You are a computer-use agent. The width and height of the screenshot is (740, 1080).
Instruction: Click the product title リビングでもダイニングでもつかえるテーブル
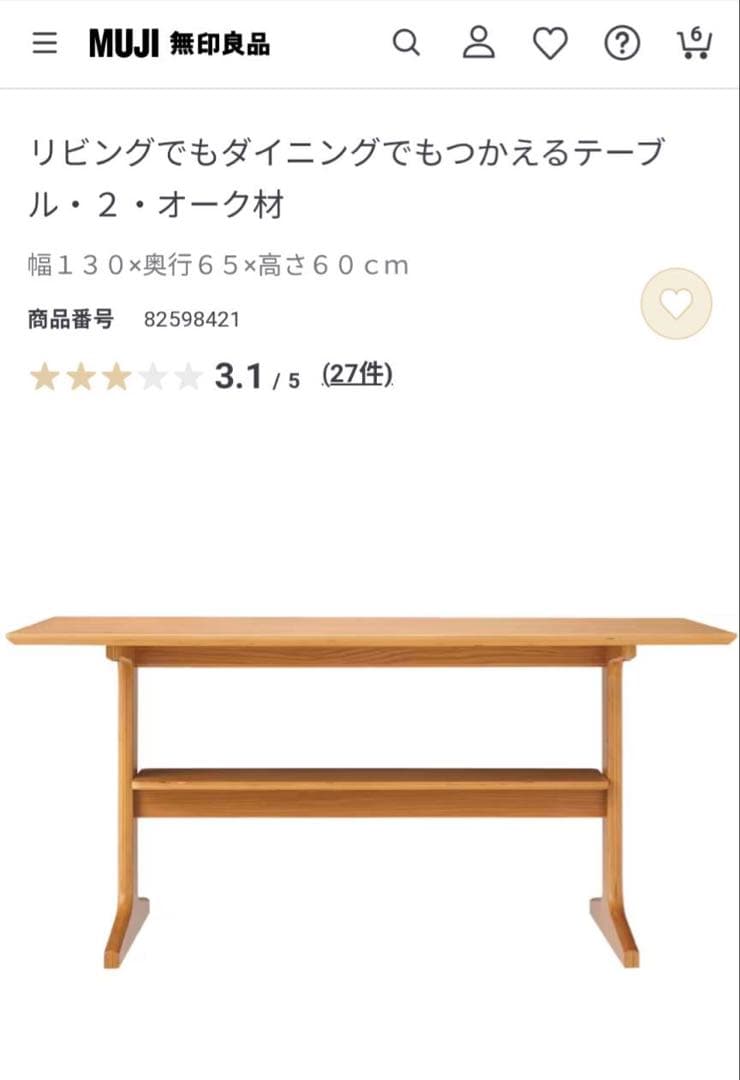click(350, 175)
